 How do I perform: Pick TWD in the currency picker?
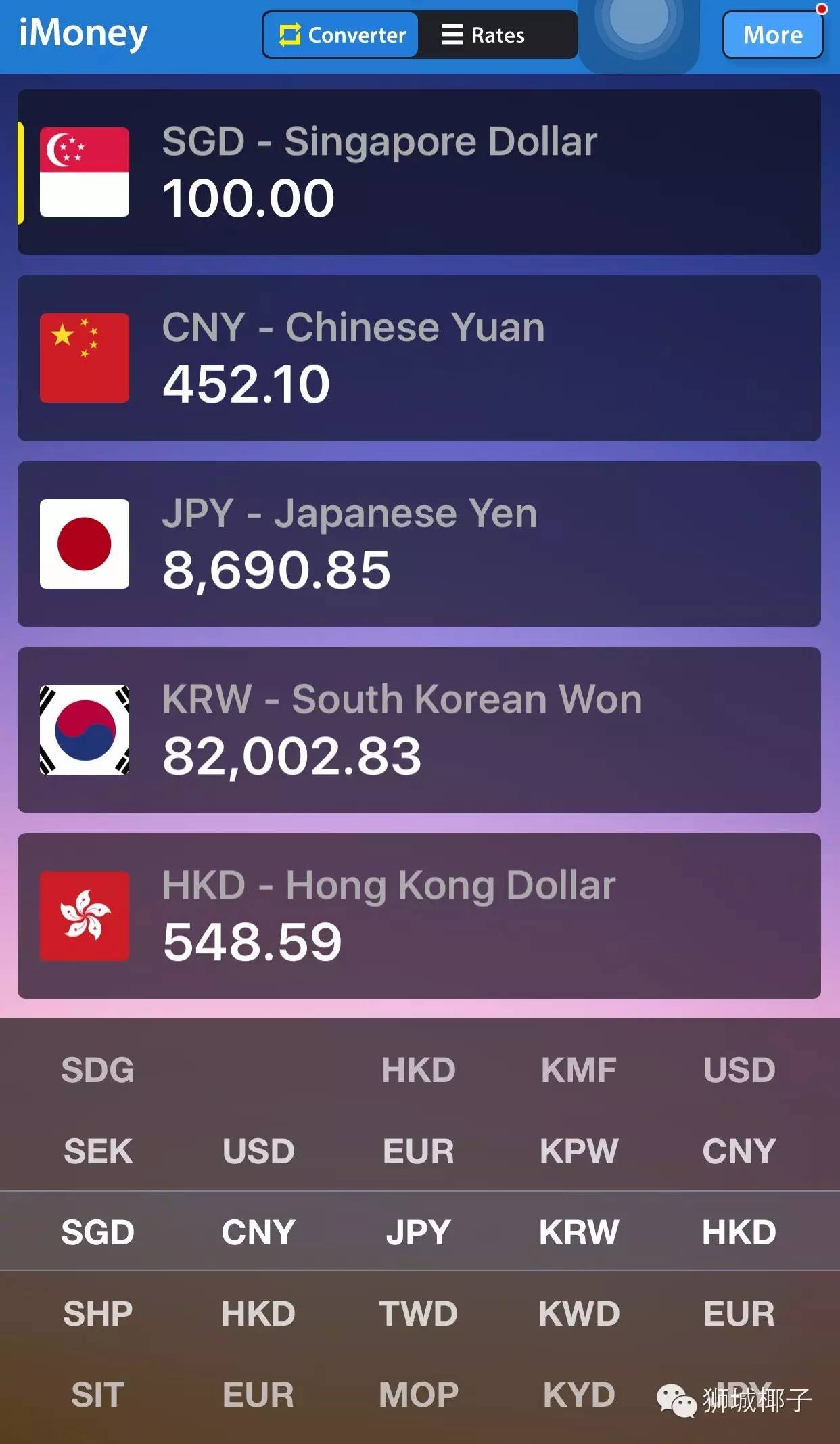point(418,1313)
